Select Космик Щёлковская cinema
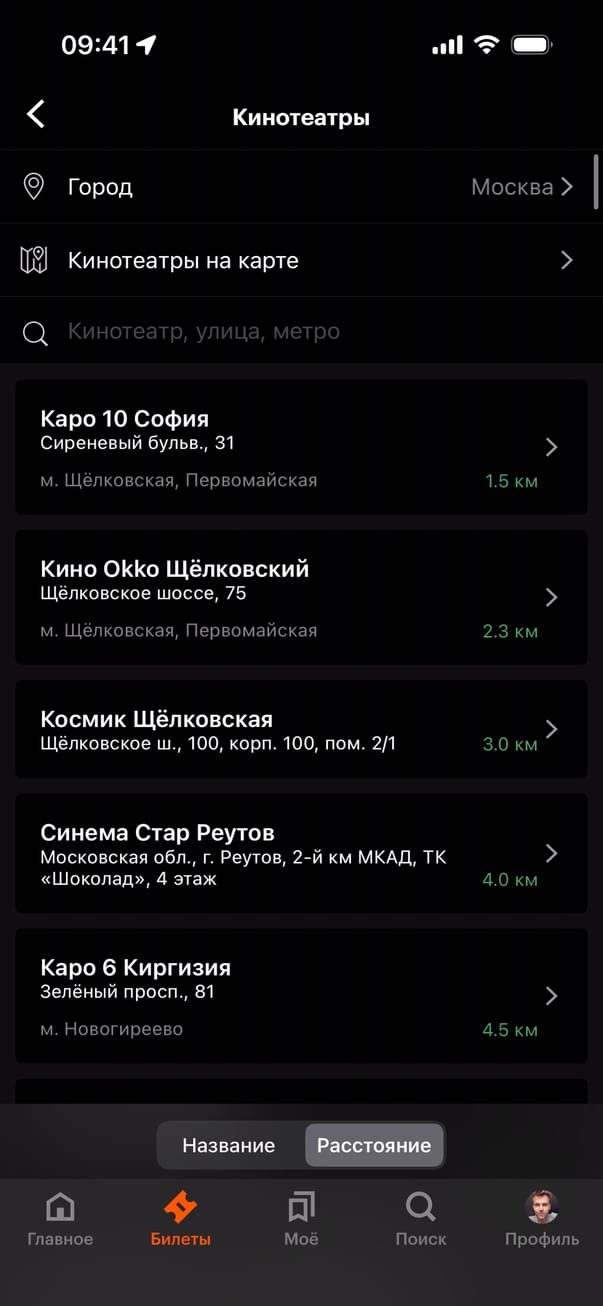603x1306 pixels. [300, 729]
